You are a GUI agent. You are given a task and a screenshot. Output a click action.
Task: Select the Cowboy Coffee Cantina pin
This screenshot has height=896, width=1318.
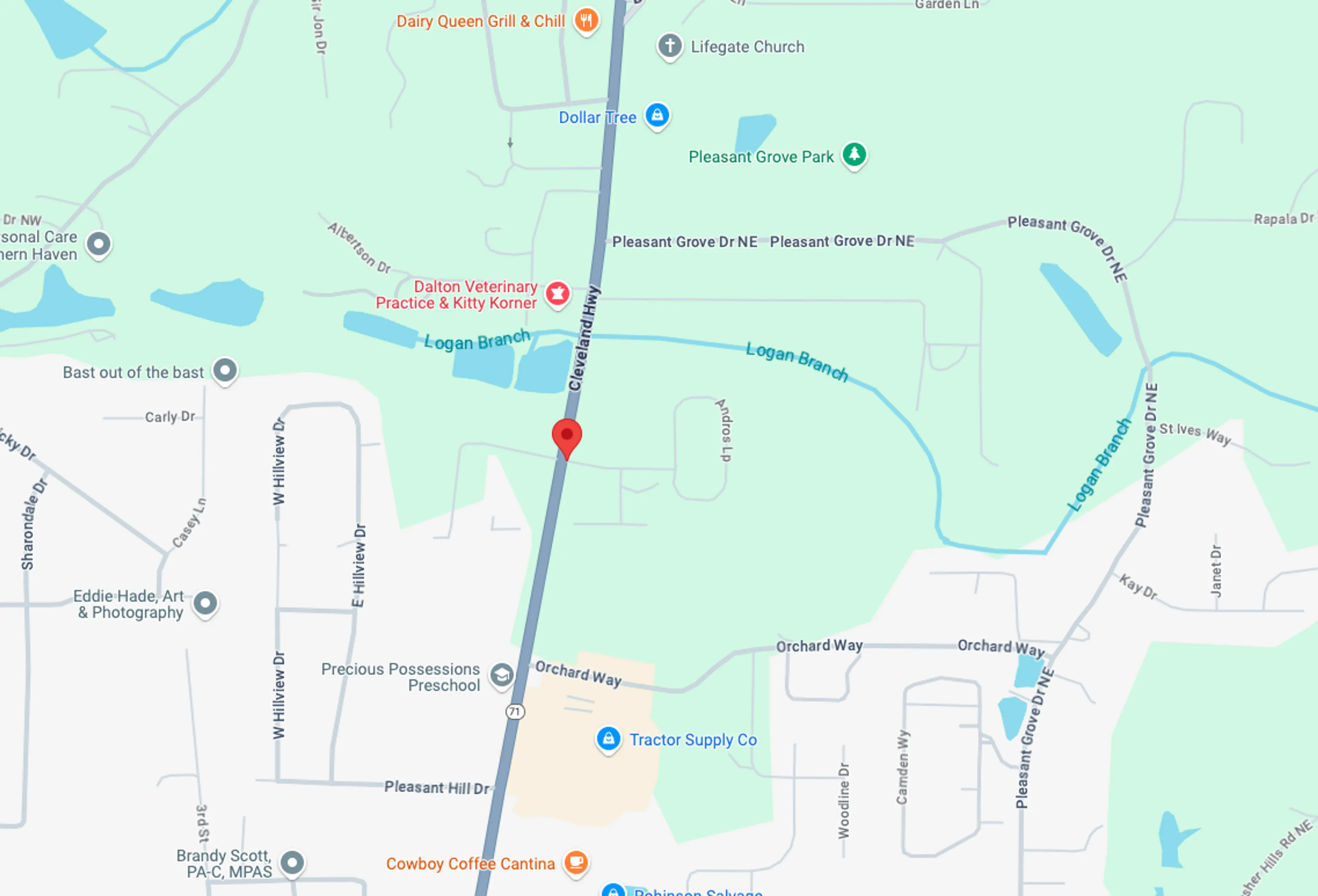click(576, 863)
